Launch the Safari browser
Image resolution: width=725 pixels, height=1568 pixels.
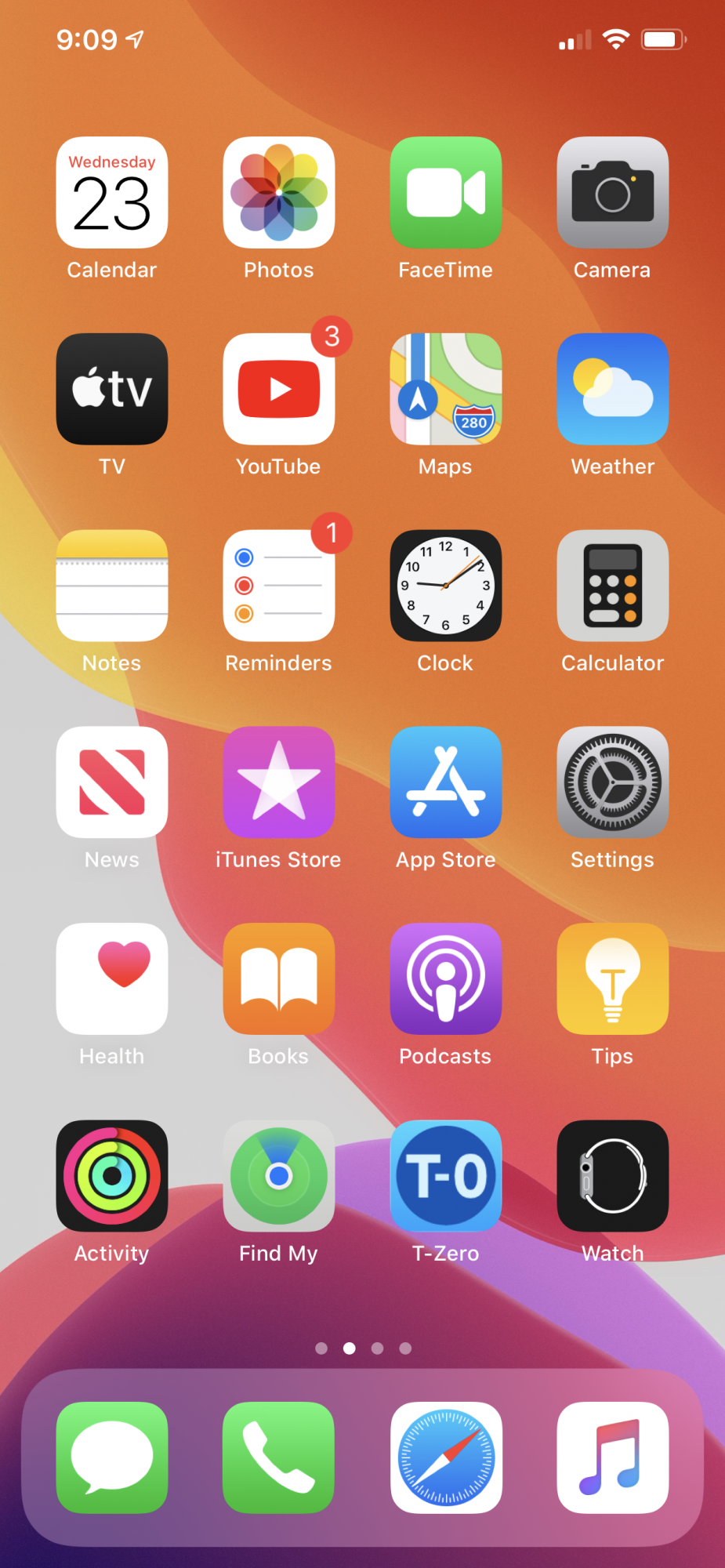[x=446, y=1457]
